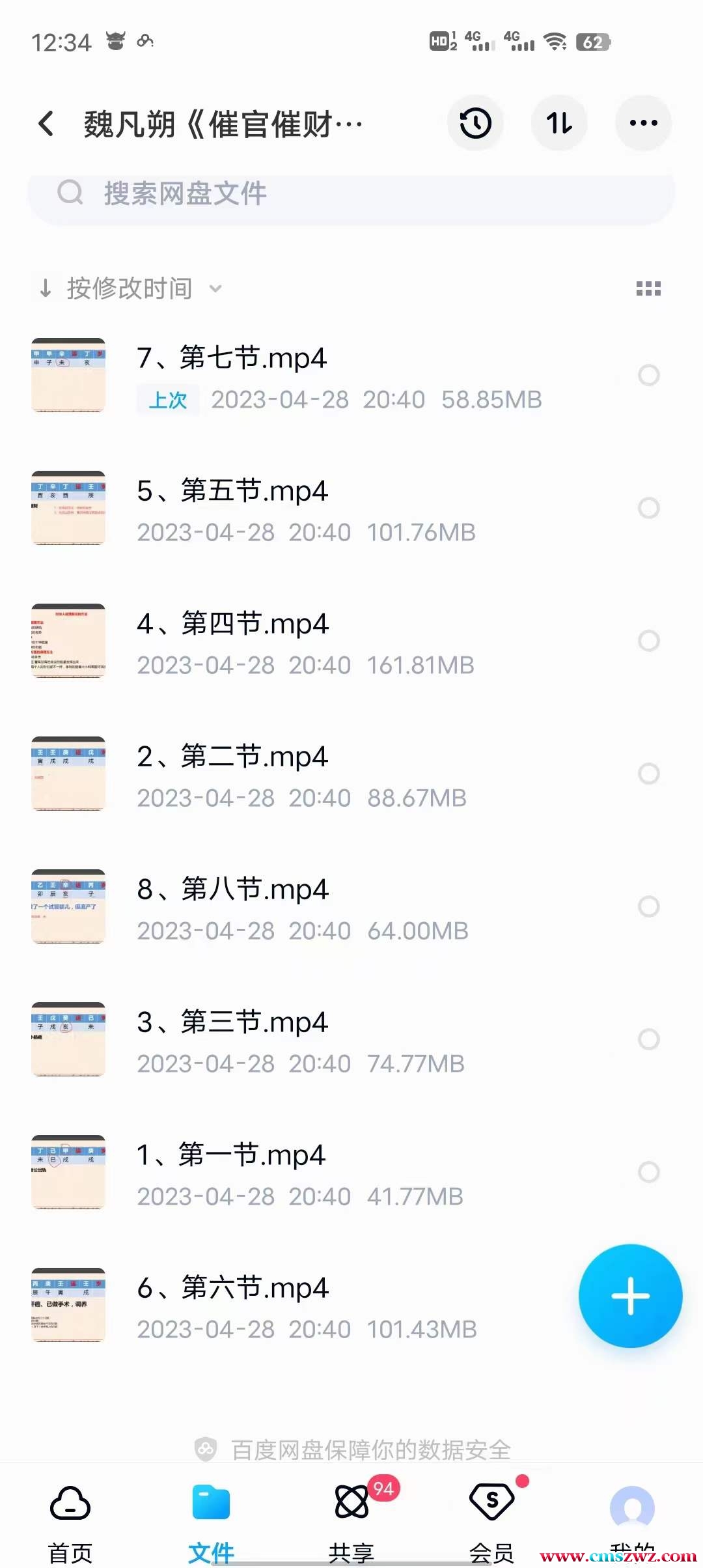Tick the circle beside 2、第二节.mp4
Screen dimensions: 703x1568
pyautogui.click(x=649, y=774)
